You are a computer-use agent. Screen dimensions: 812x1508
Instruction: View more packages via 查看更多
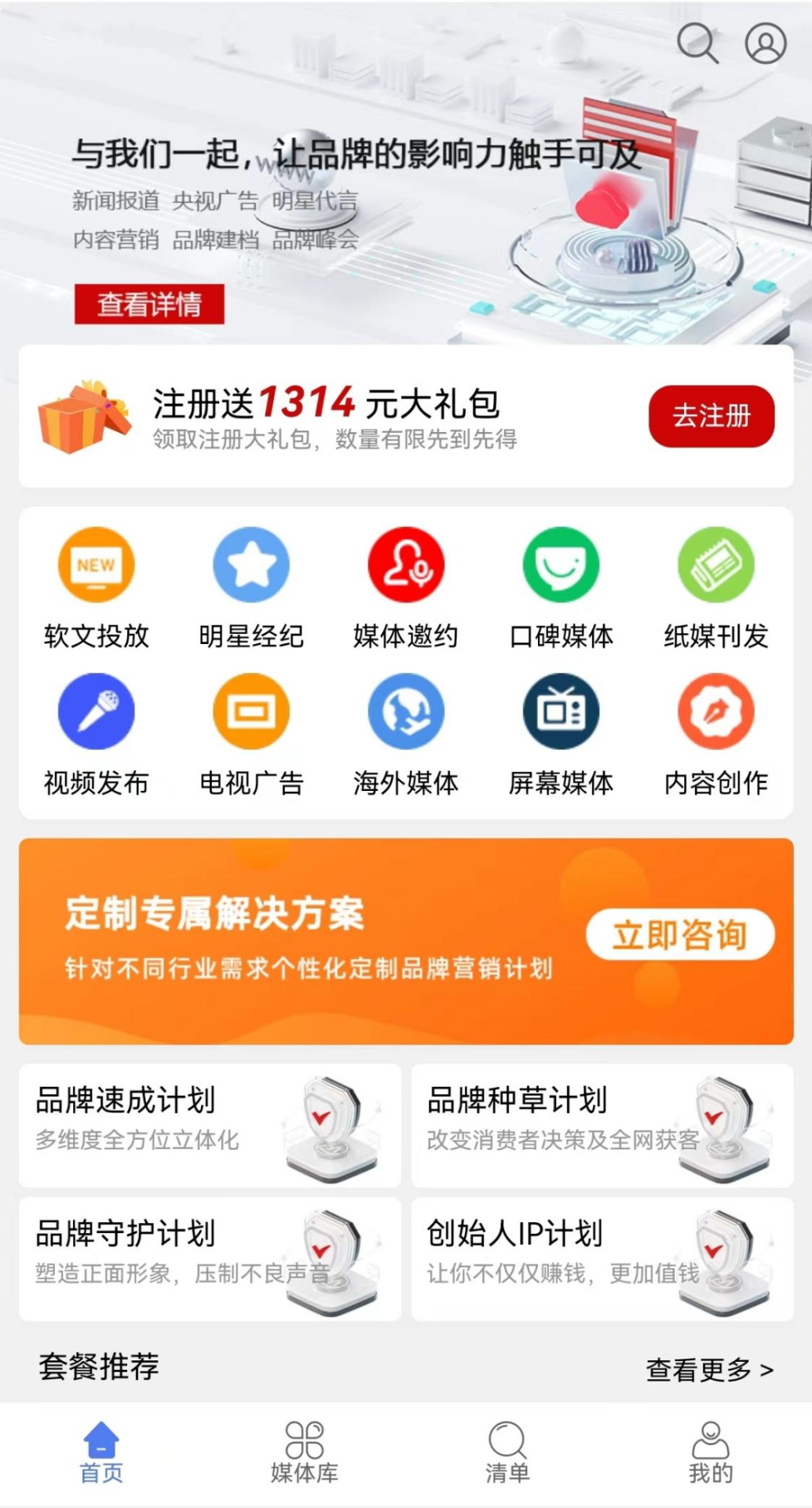coord(709,1370)
